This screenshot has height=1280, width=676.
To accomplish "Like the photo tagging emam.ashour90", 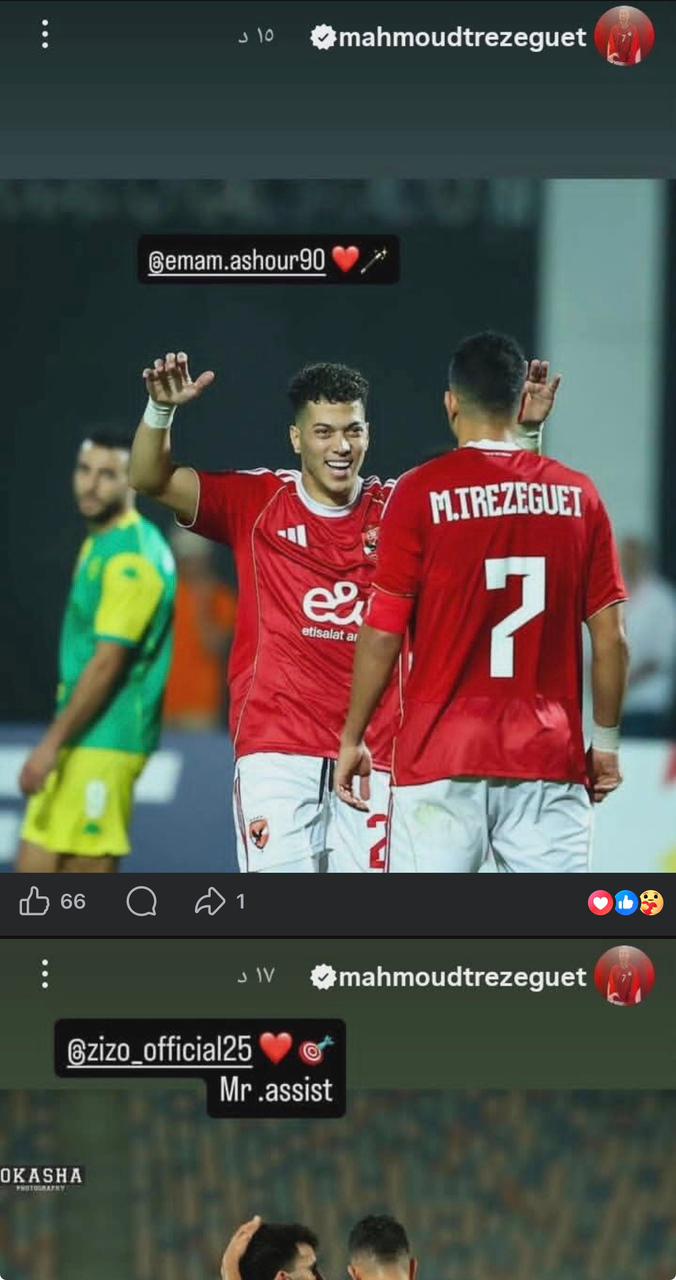I will [35, 902].
